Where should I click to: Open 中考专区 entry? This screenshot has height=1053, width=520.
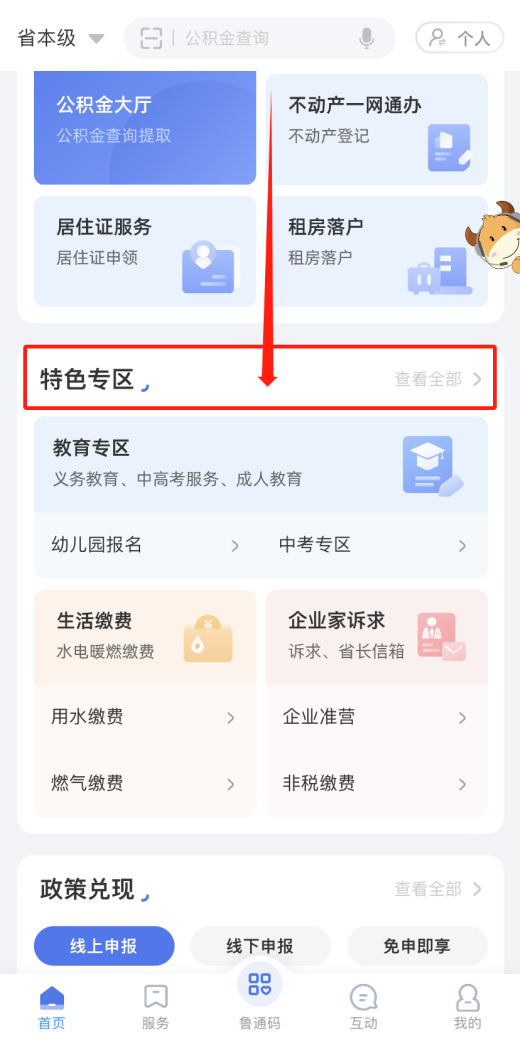coord(373,545)
